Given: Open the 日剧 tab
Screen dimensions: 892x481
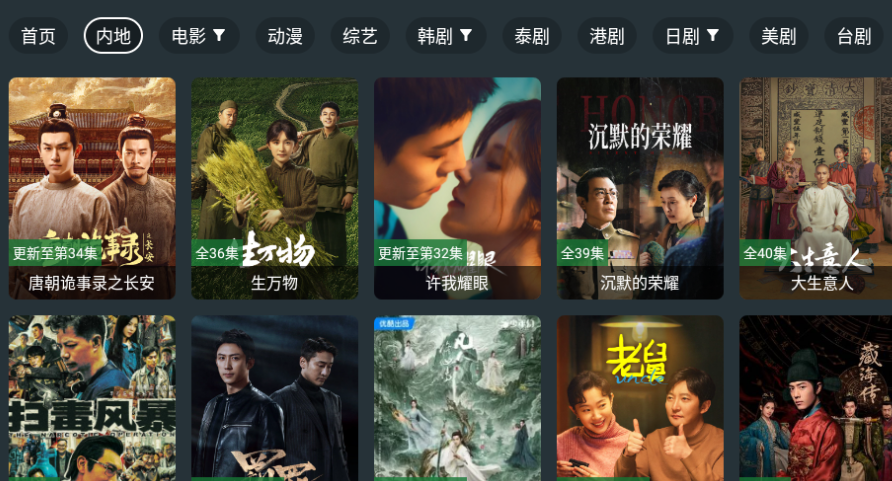Looking at the screenshot, I should [x=692, y=36].
